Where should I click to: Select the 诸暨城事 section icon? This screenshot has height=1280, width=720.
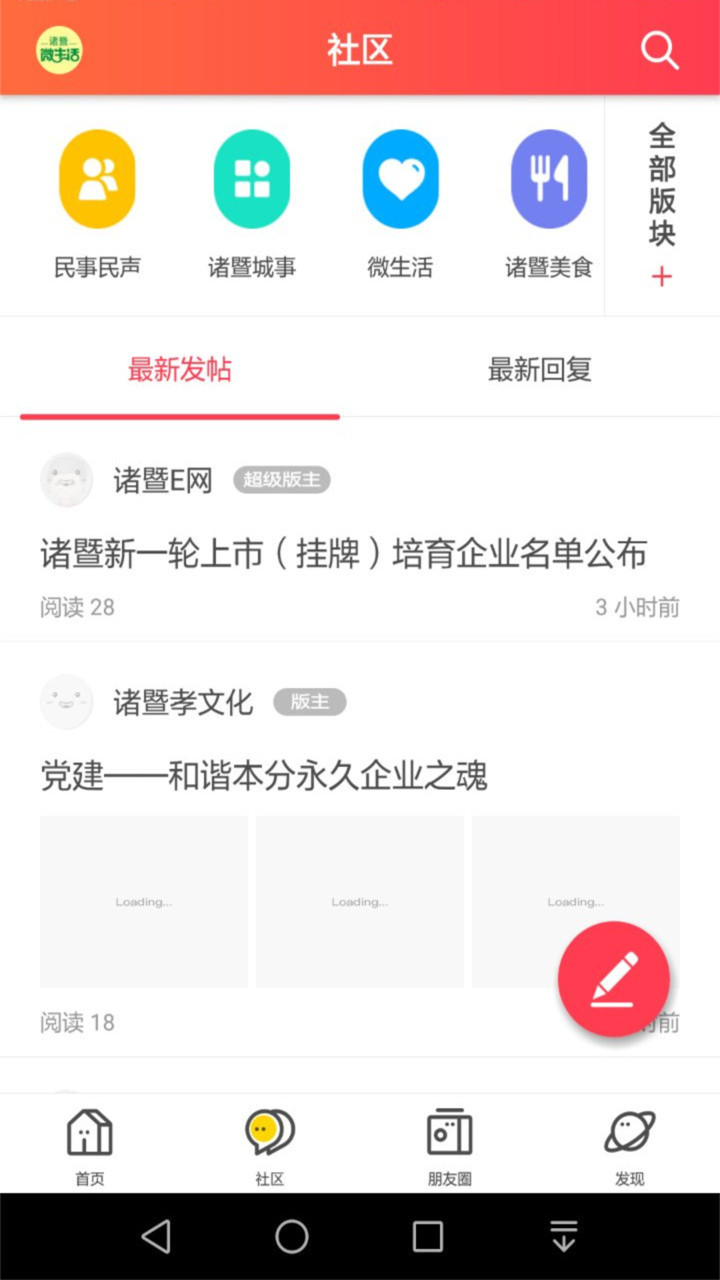[251, 177]
